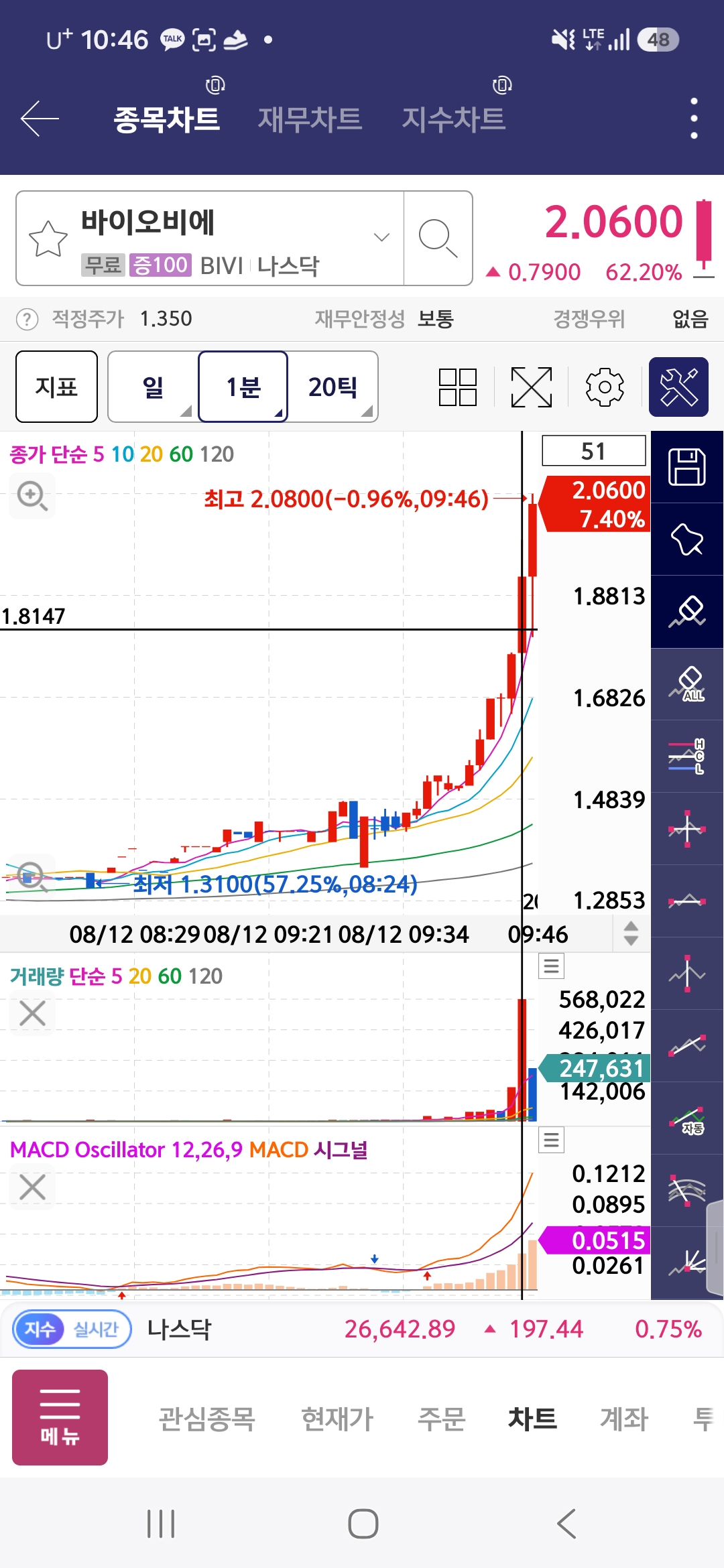Toggle the drawing tools panel
Image resolution: width=724 pixels, height=1568 pixels.
tap(678, 387)
